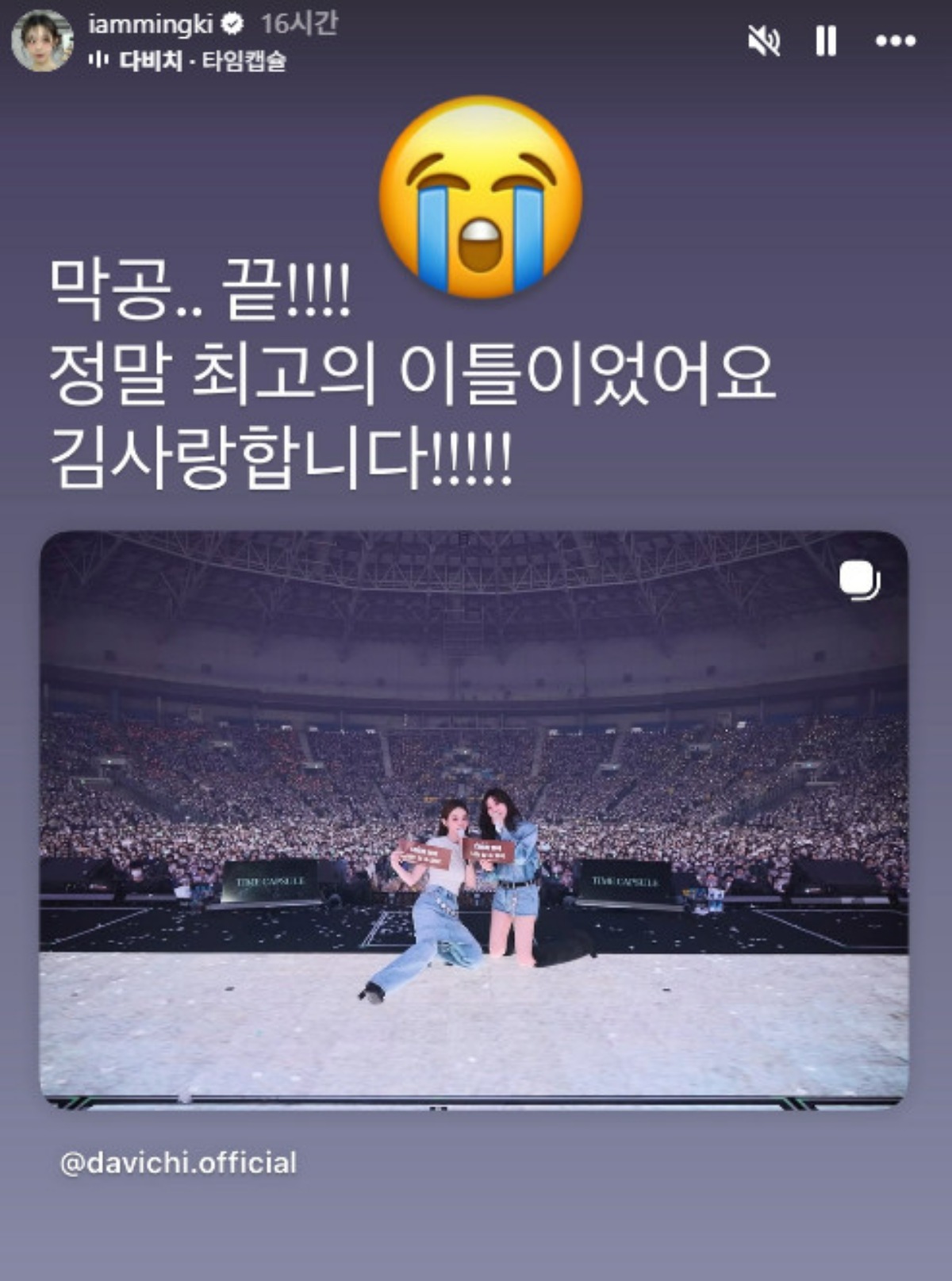The image size is (952, 1281).
Task: Pause the story playback
Action: click(826, 40)
